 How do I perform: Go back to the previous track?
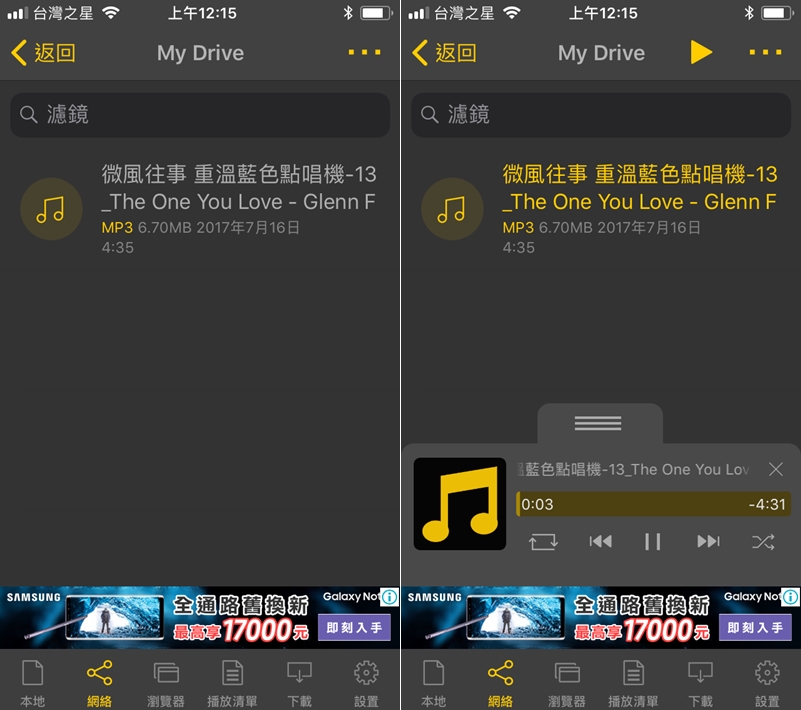point(600,542)
